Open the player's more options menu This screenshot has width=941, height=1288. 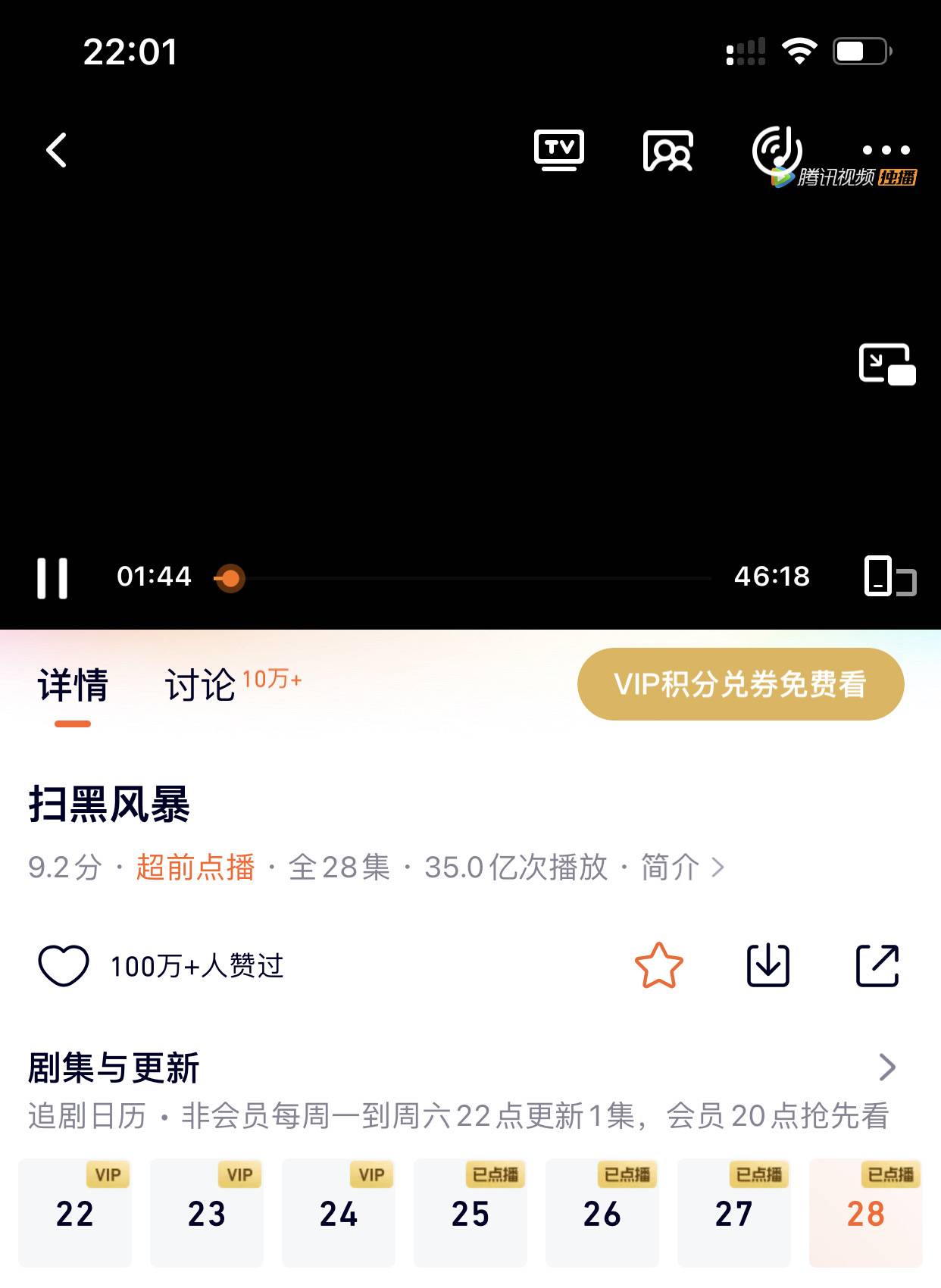(x=886, y=150)
